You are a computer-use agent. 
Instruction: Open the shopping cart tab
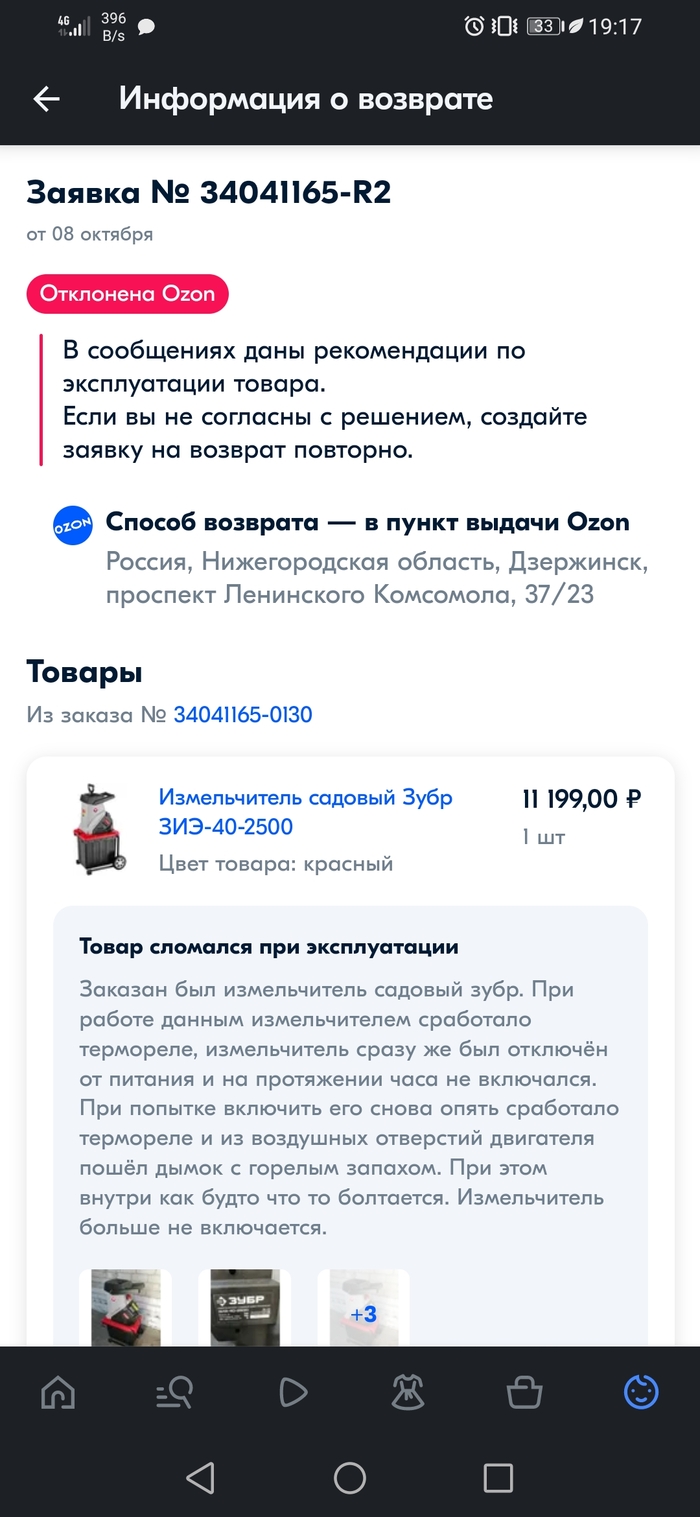point(525,1392)
